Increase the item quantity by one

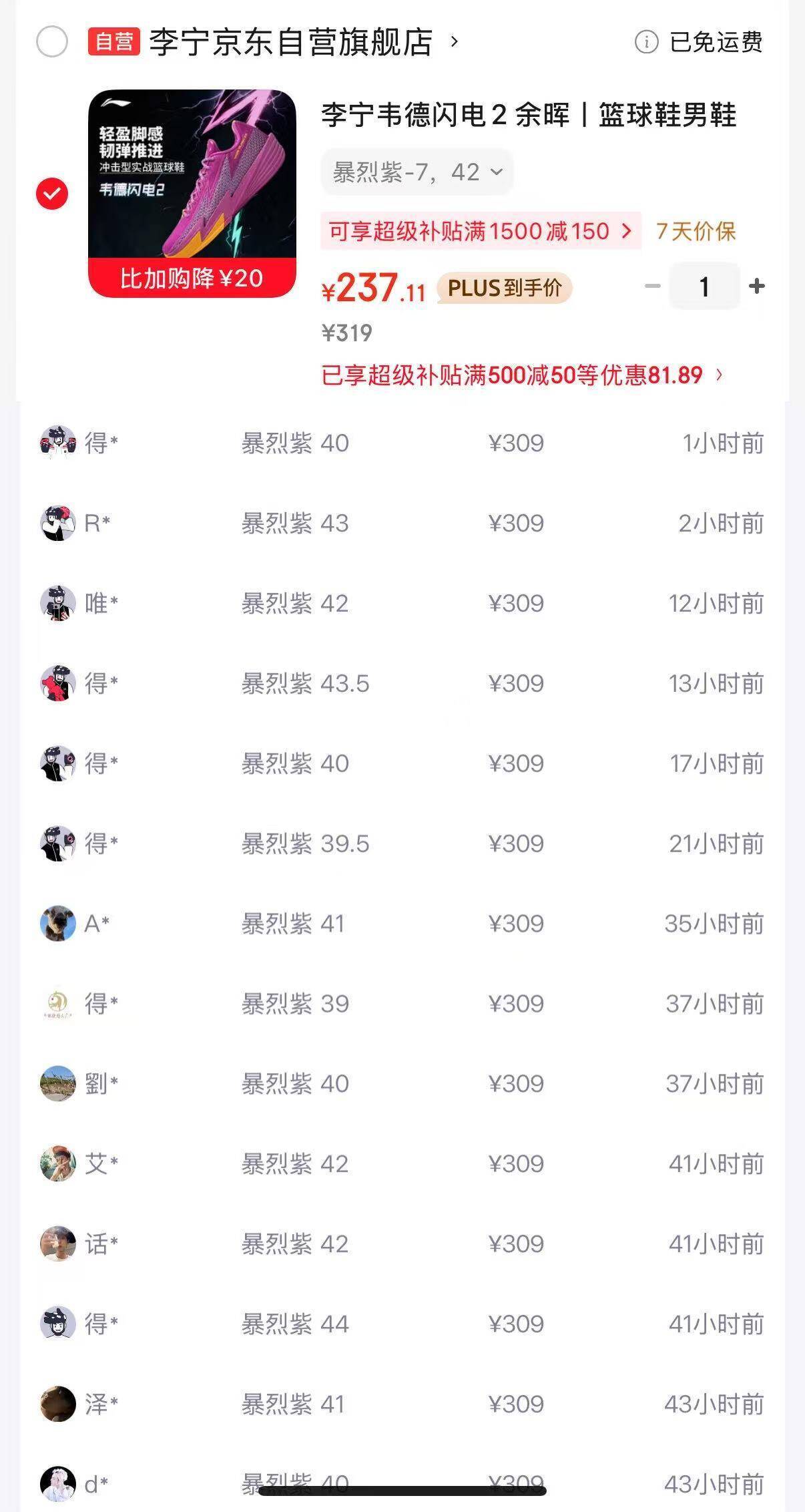[x=757, y=287]
